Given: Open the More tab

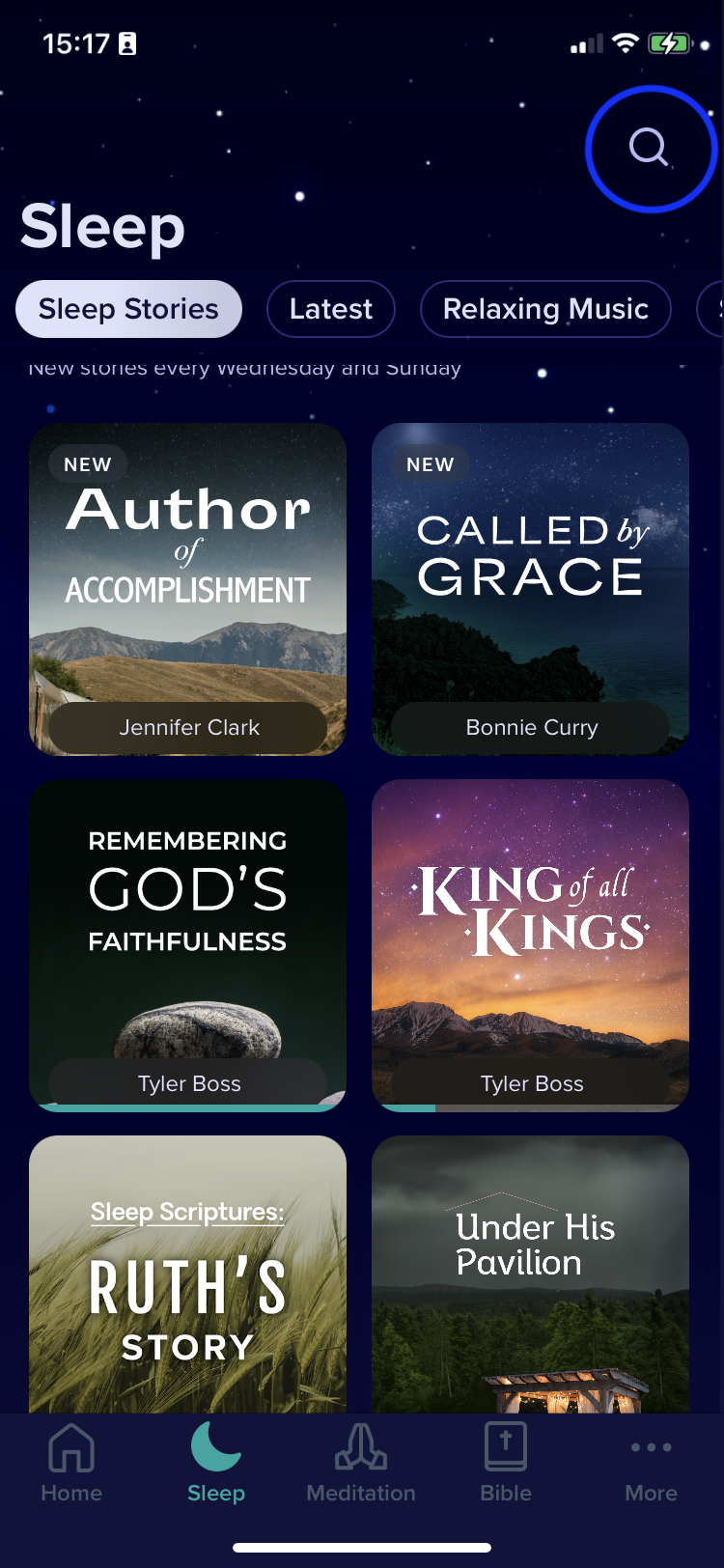Looking at the screenshot, I should point(651,1463).
